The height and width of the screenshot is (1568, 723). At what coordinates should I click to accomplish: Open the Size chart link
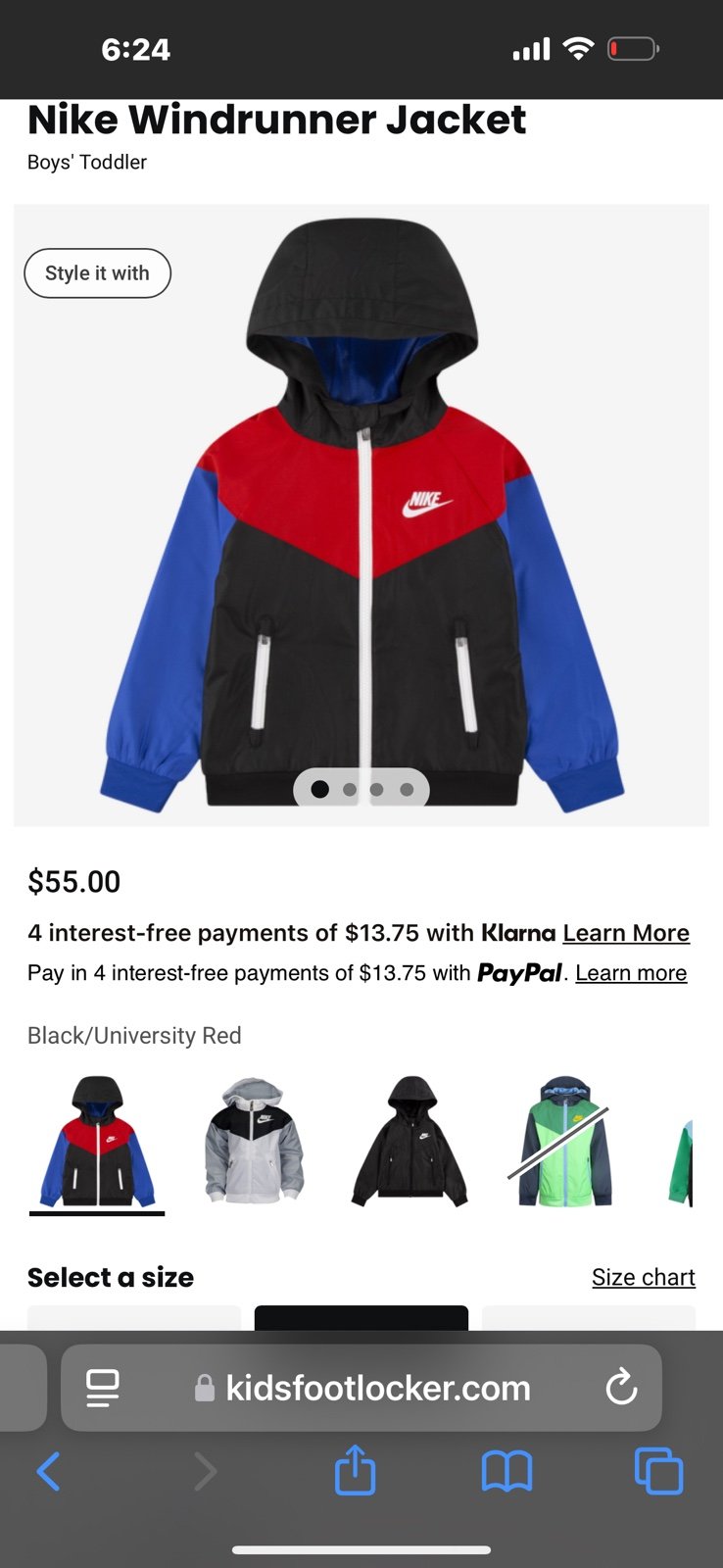point(644,1277)
